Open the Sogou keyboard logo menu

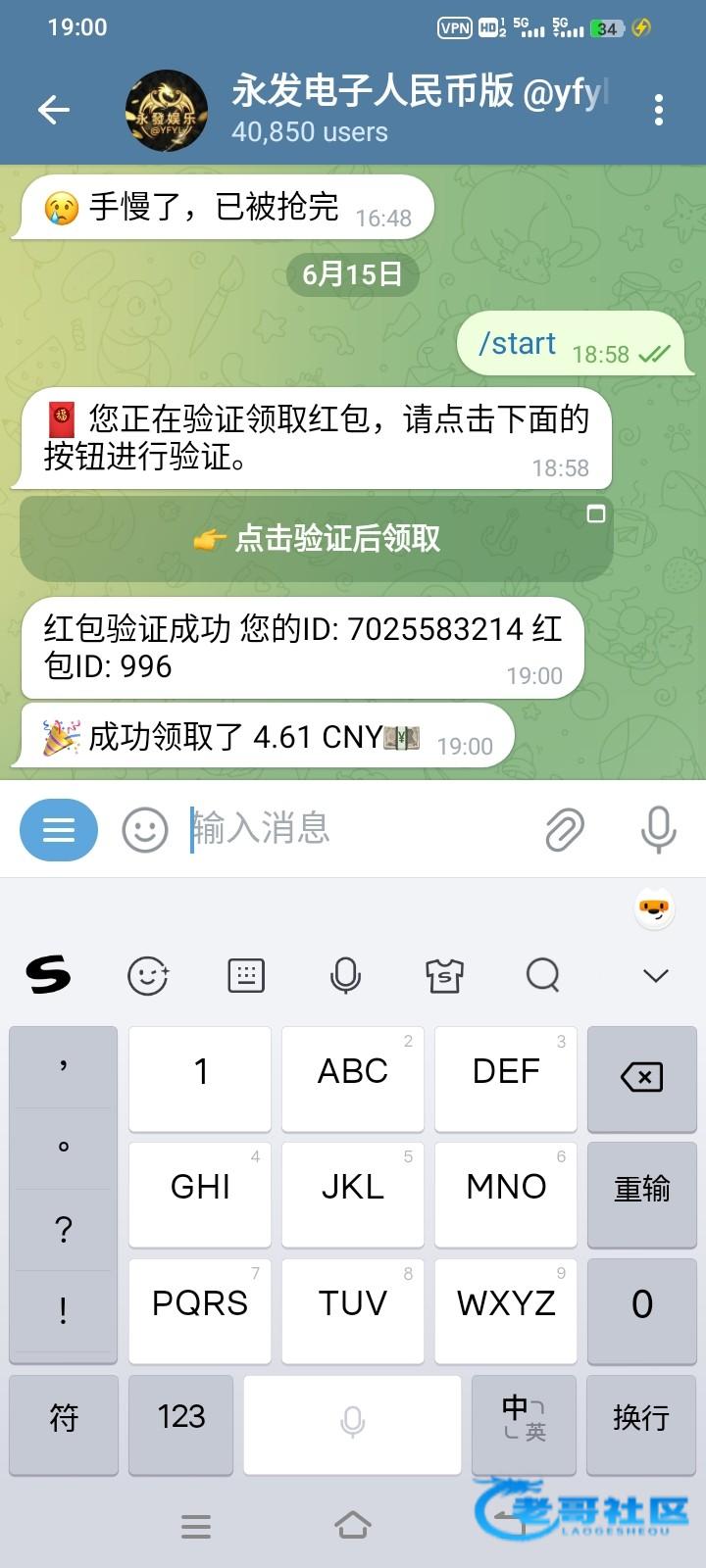point(48,975)
